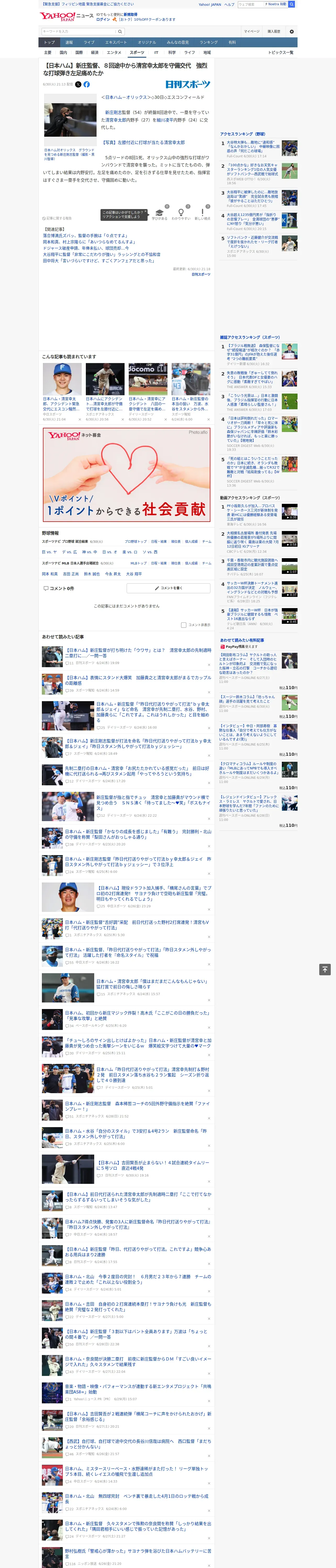Share article on Facebook

click(87, 85)
